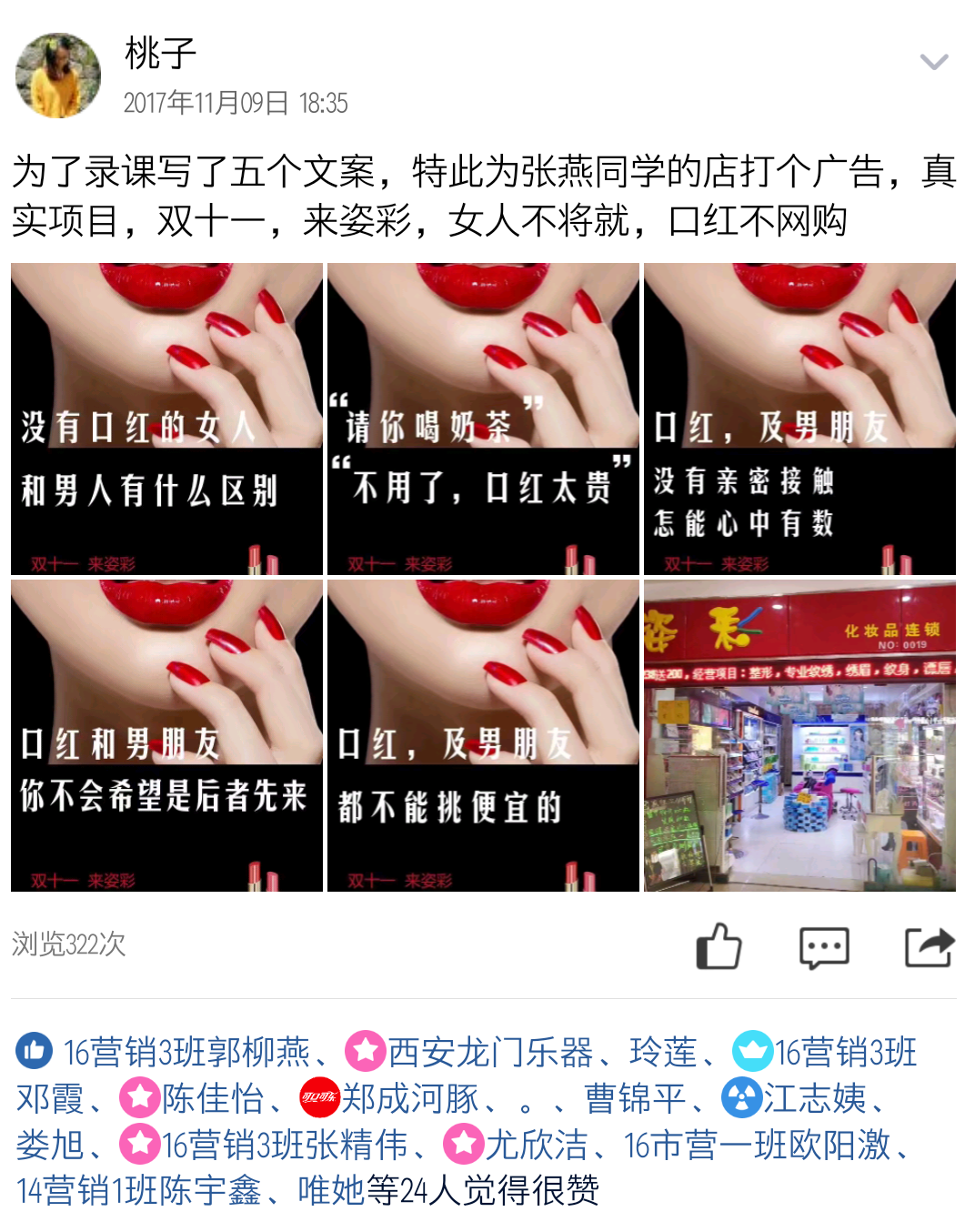The height and width of the screenshot is (1232, 965).
Task: Open the cosmetics store photo
Action: pos(799,736)
